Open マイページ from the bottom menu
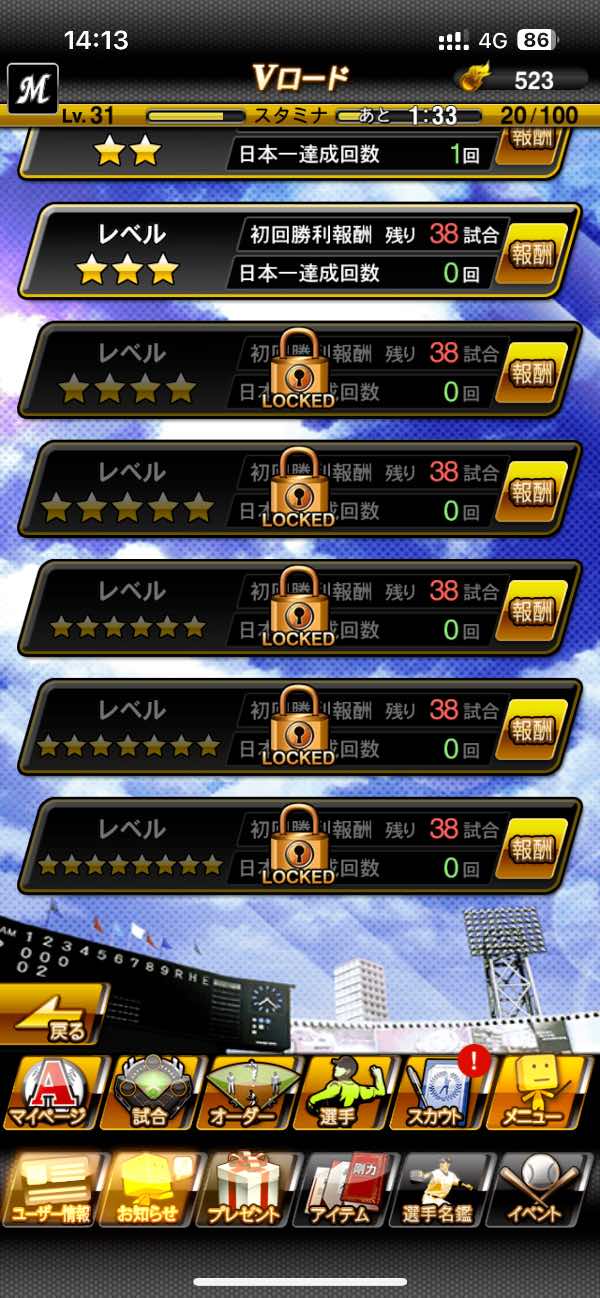This screenshot has height=1298, width=600. (50, 1092)
